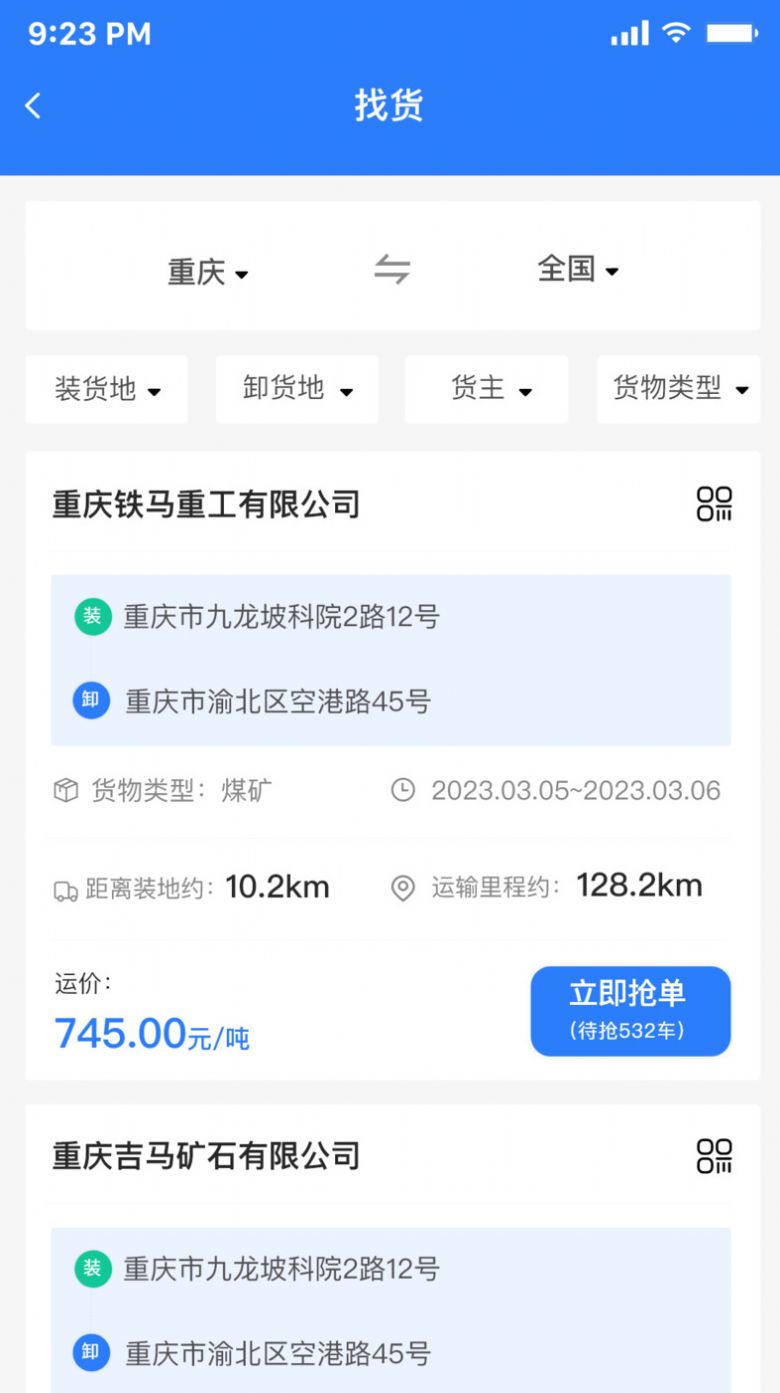
Task: Select the 找货 page title
Action: tap(390, 105)
